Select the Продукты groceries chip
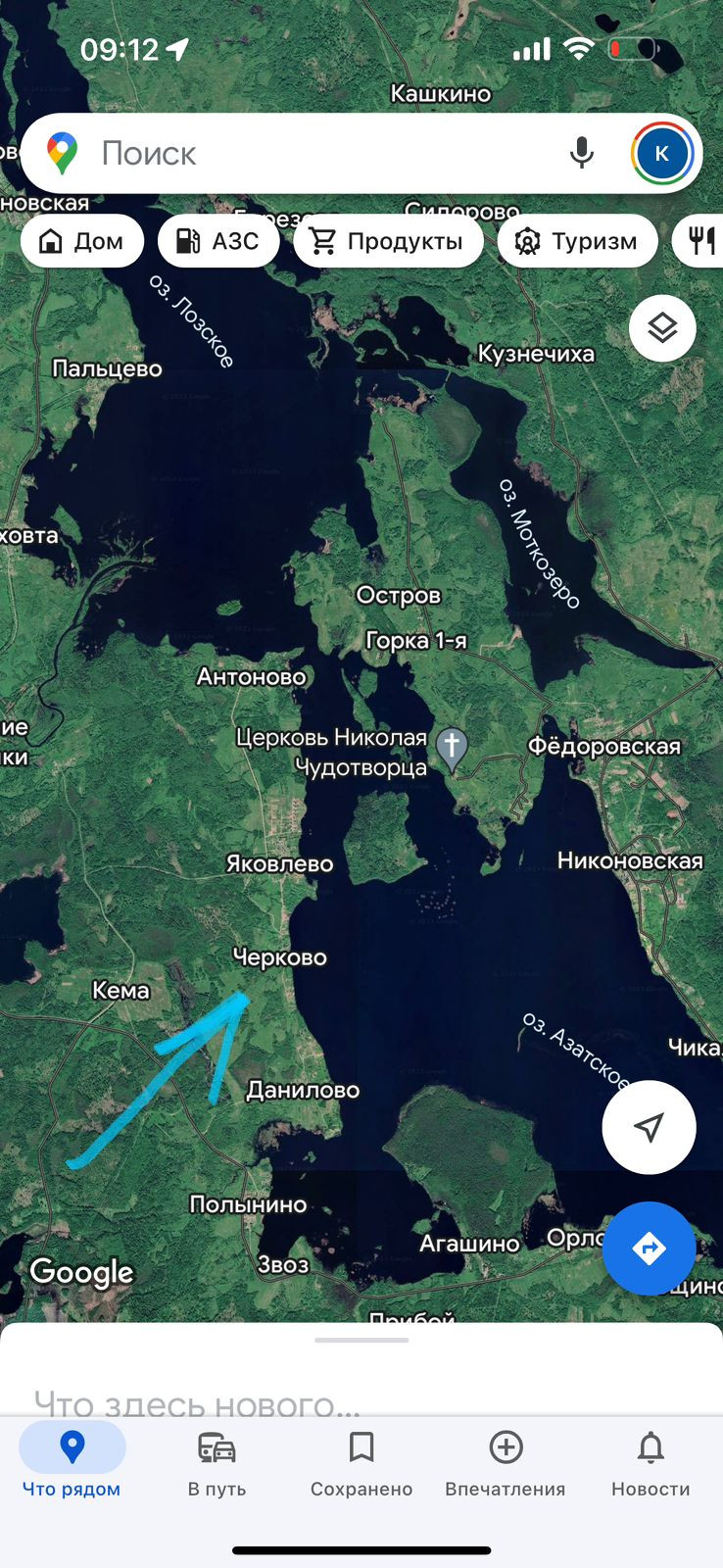This screenshot has width=723, height=1568. pyautogui.click(x=388, y=241)
